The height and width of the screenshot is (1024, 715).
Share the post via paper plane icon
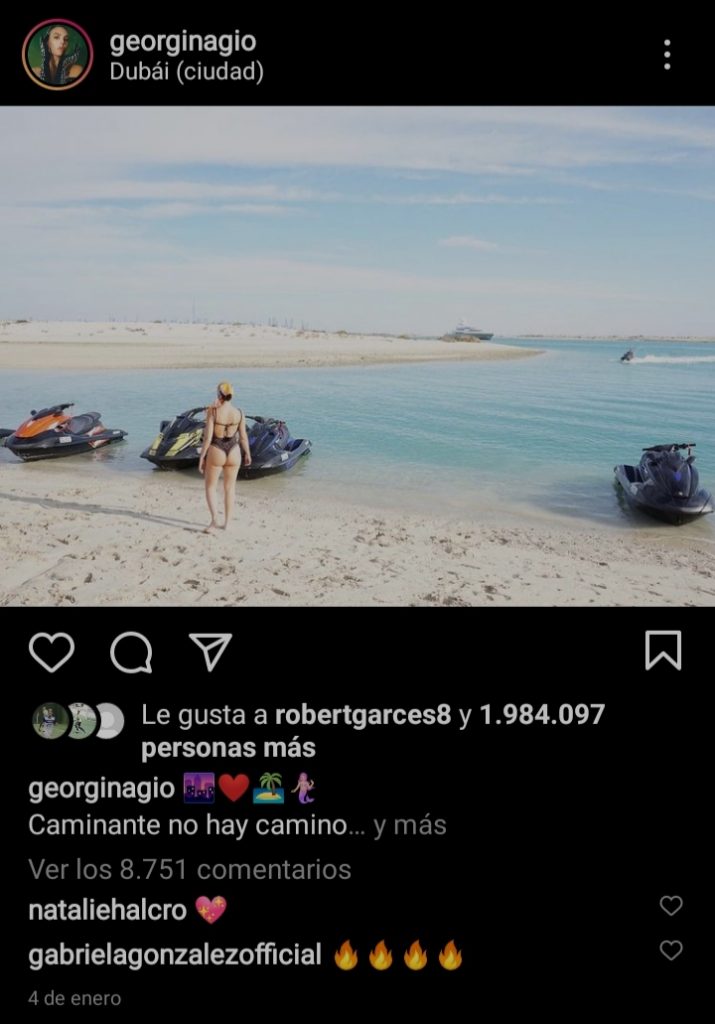210,652
